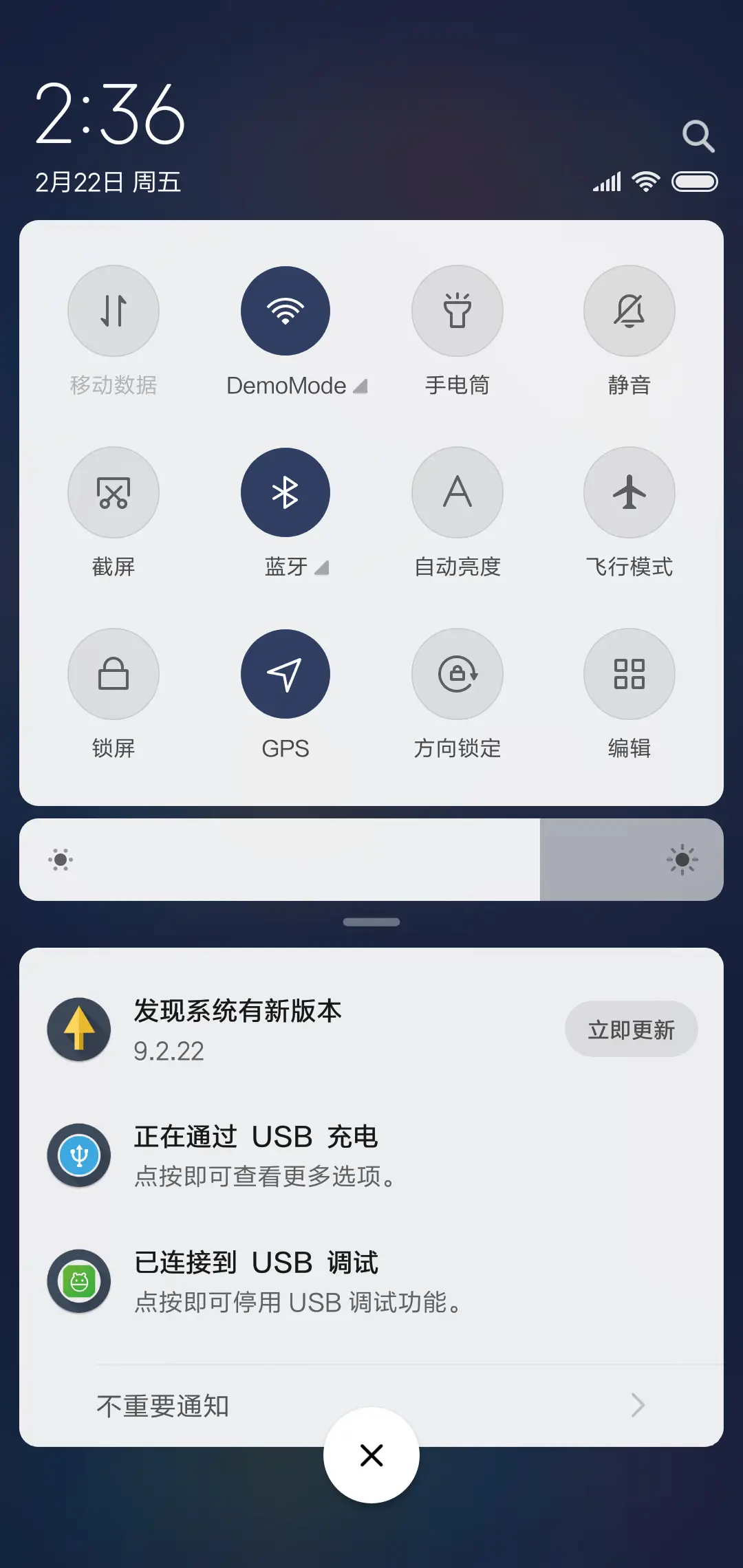Toggle mute mode with the 静音 tile

pos(629,311)
